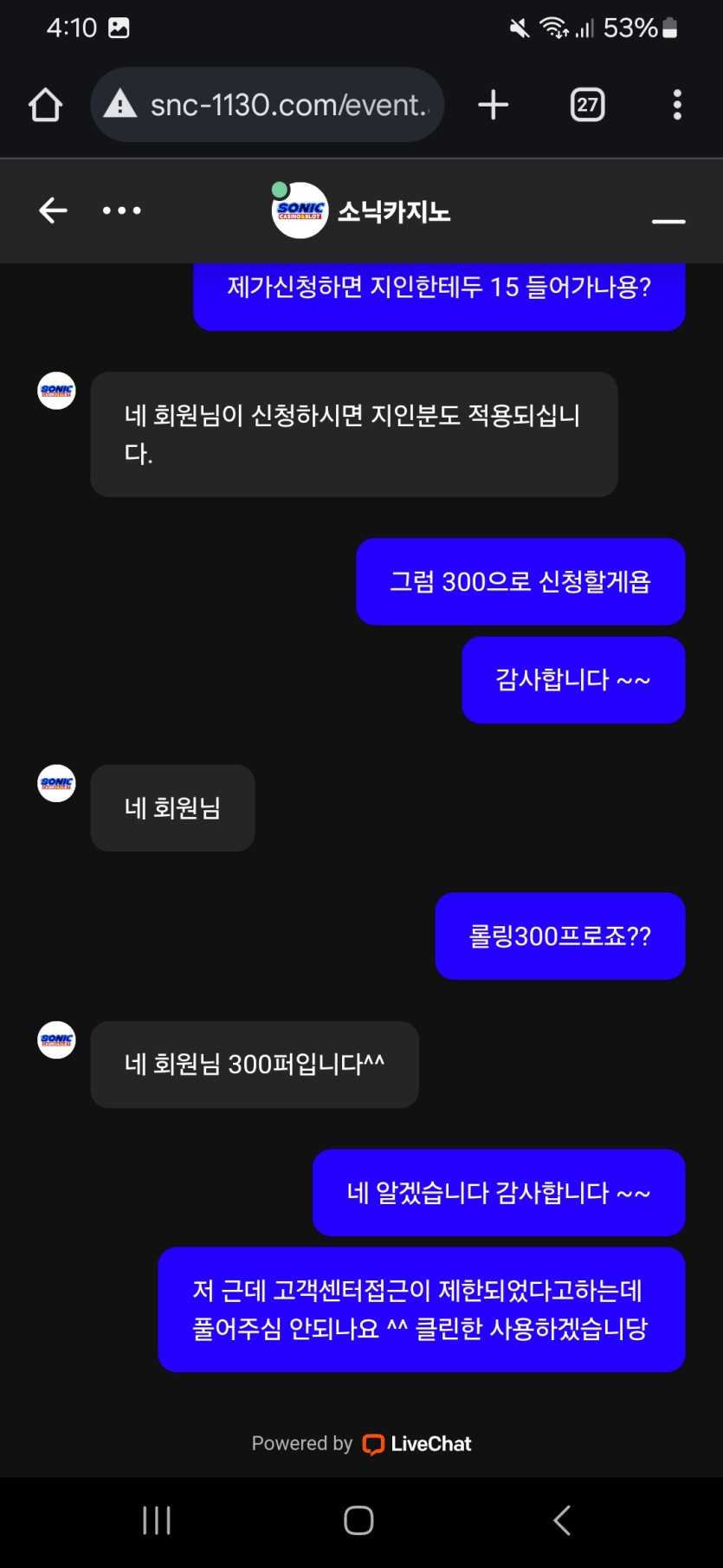
Task: Tap the snc-1130.com address bar
Action: 286,105
